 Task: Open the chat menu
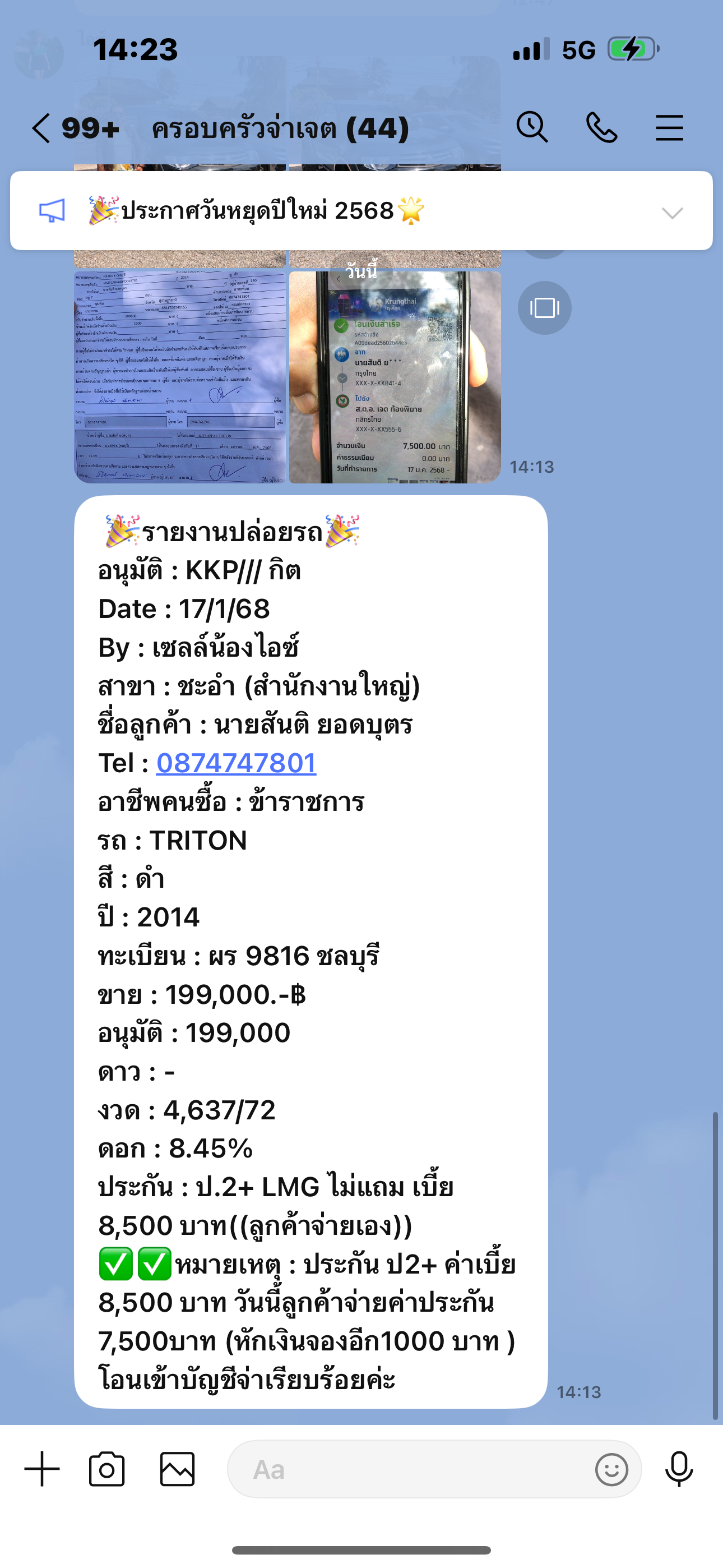(x=669, y=128)
